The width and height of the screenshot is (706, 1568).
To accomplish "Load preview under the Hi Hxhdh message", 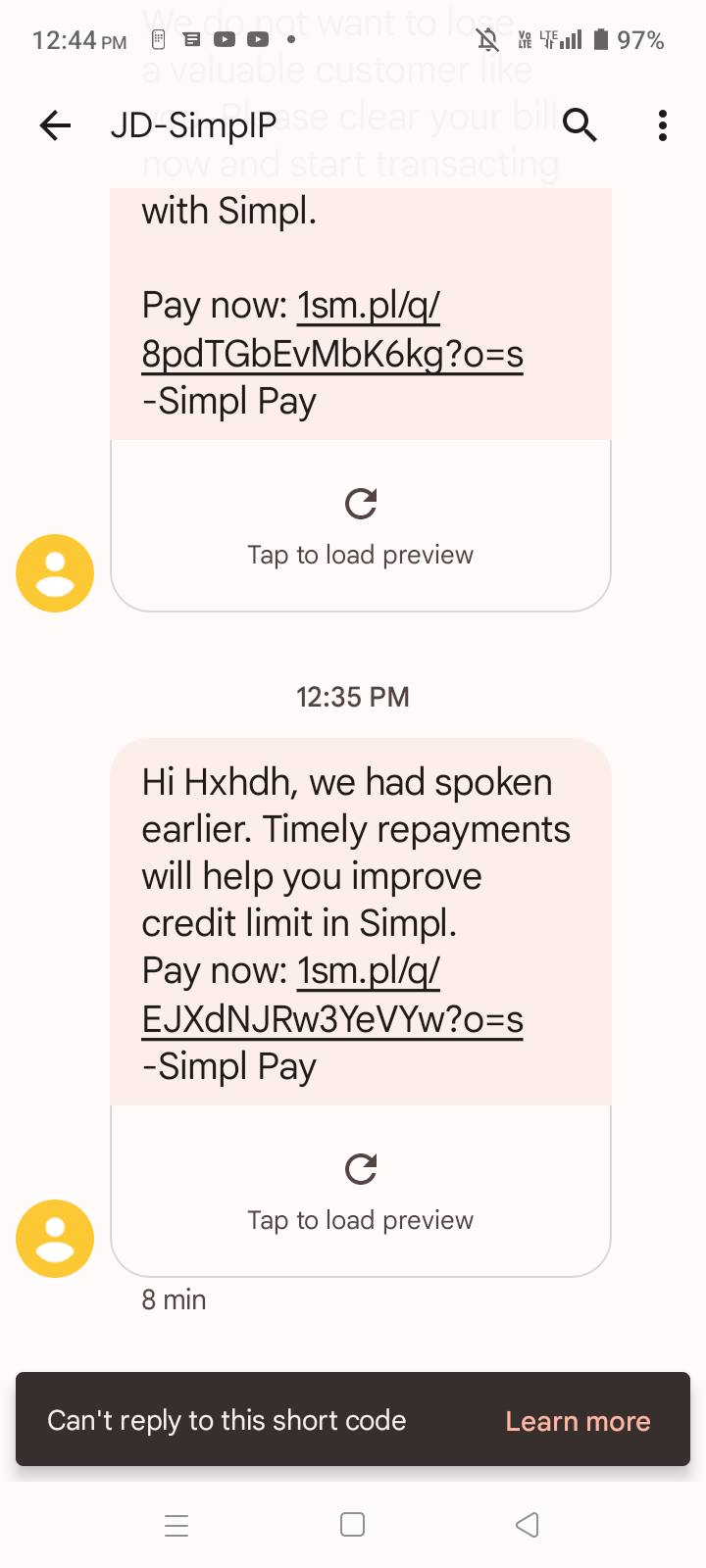I will click(x=361, y=1192).
